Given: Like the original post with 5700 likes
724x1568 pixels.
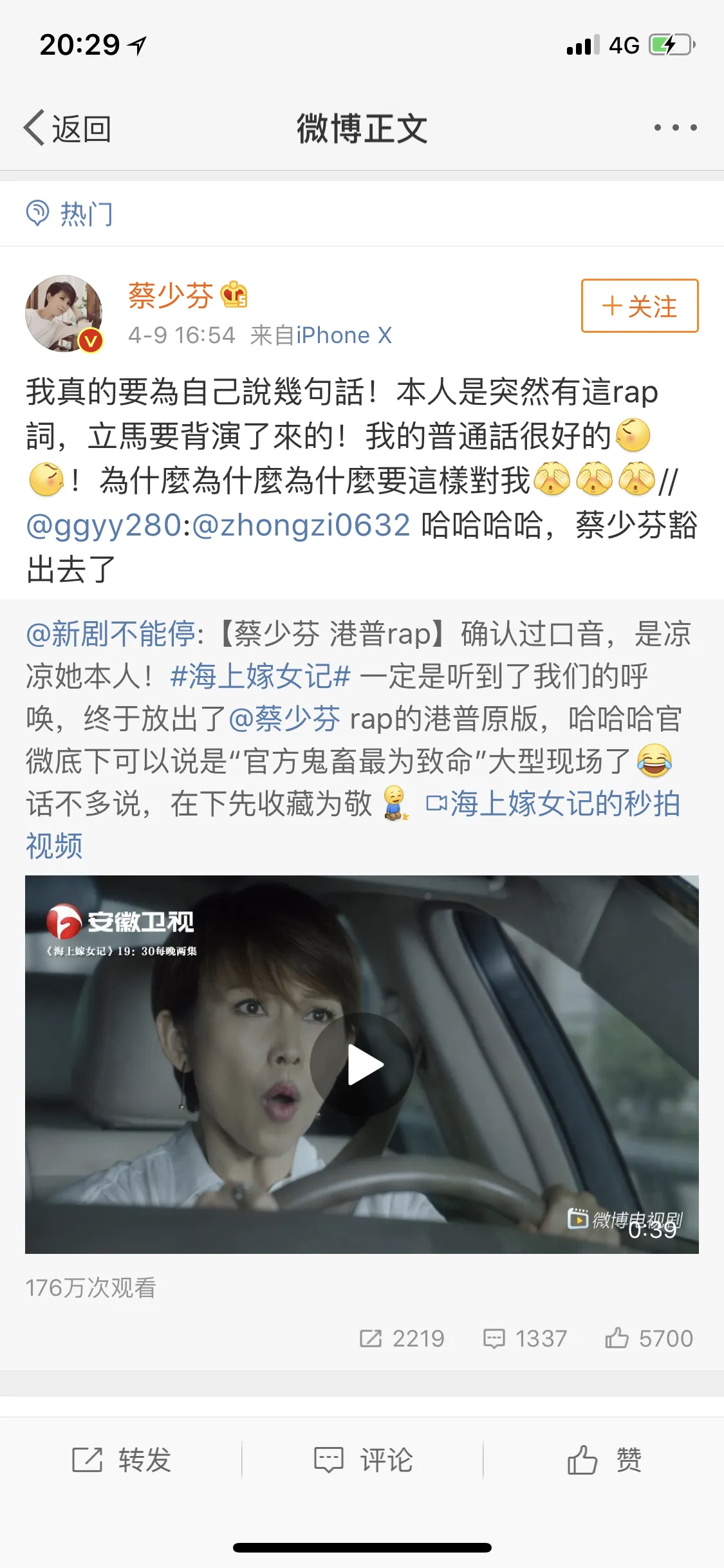Looking at the screenshot, I should point(649,1339).
